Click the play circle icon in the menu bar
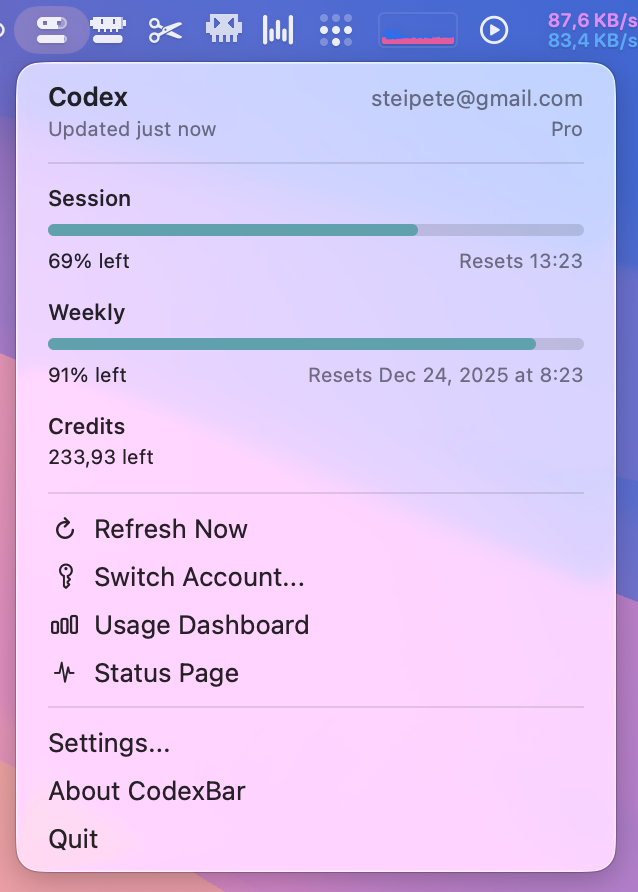 coord(493,30)
